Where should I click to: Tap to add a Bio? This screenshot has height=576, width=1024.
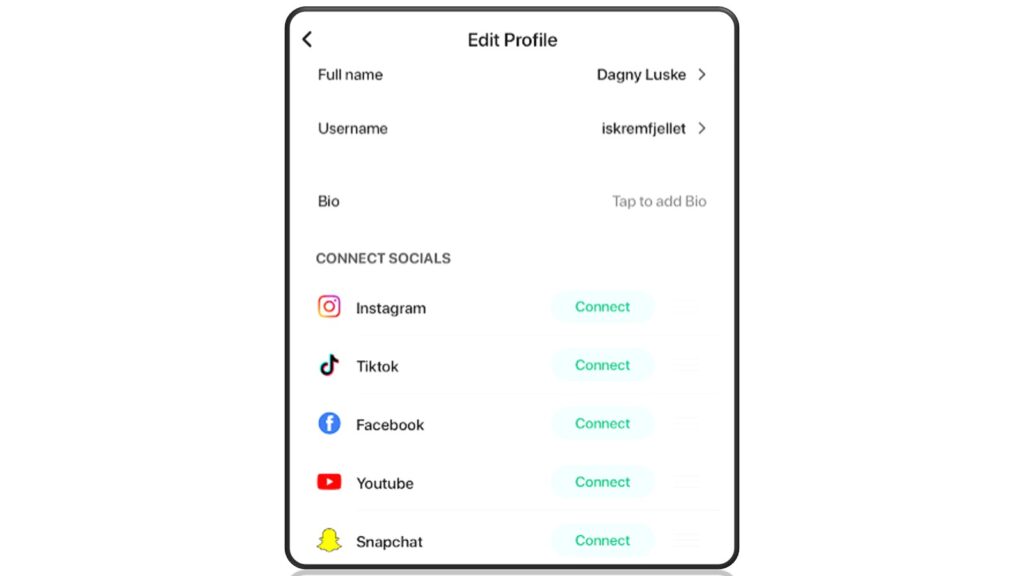658,202
